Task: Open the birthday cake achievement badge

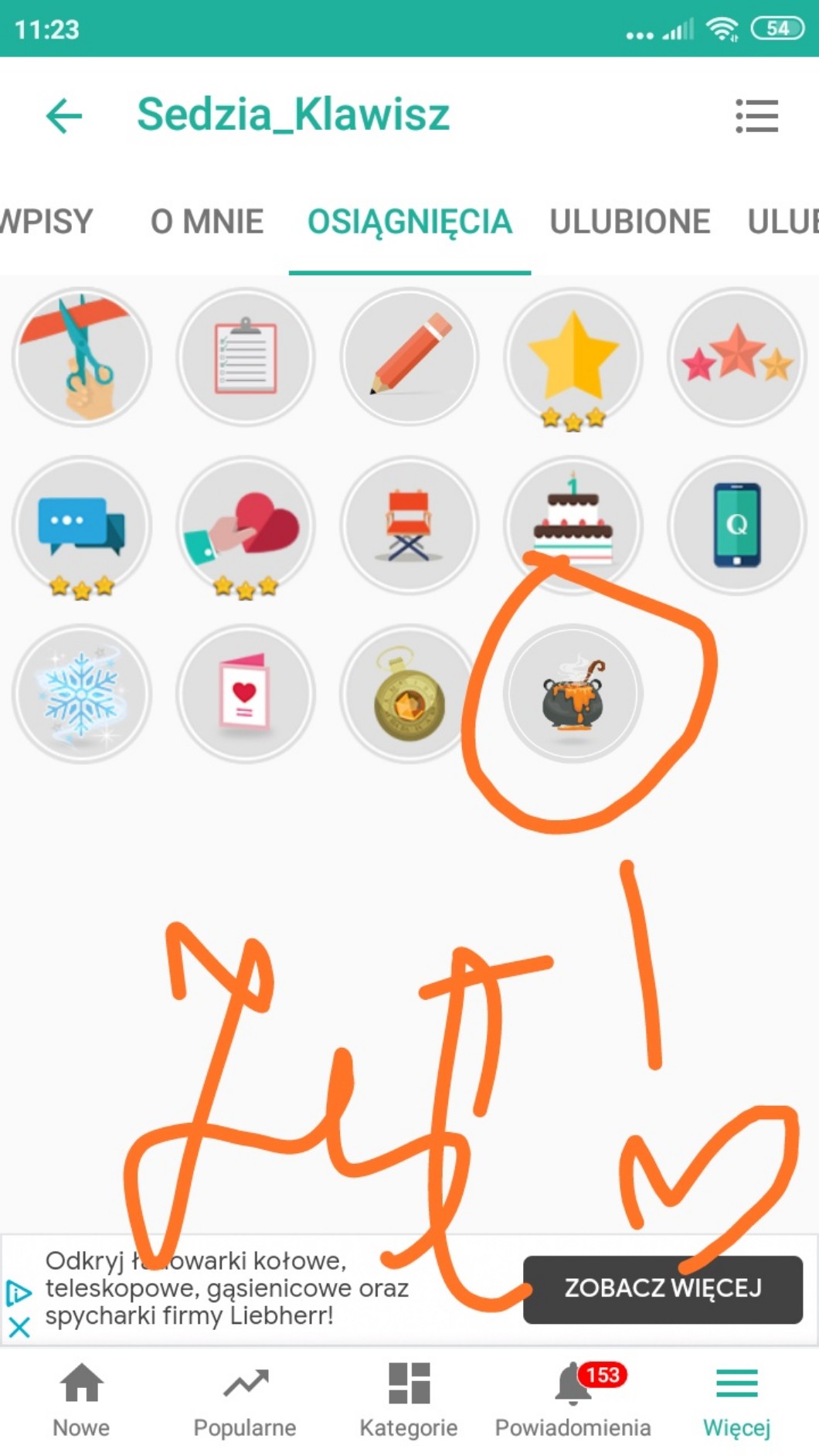Action: click(573, 526)
